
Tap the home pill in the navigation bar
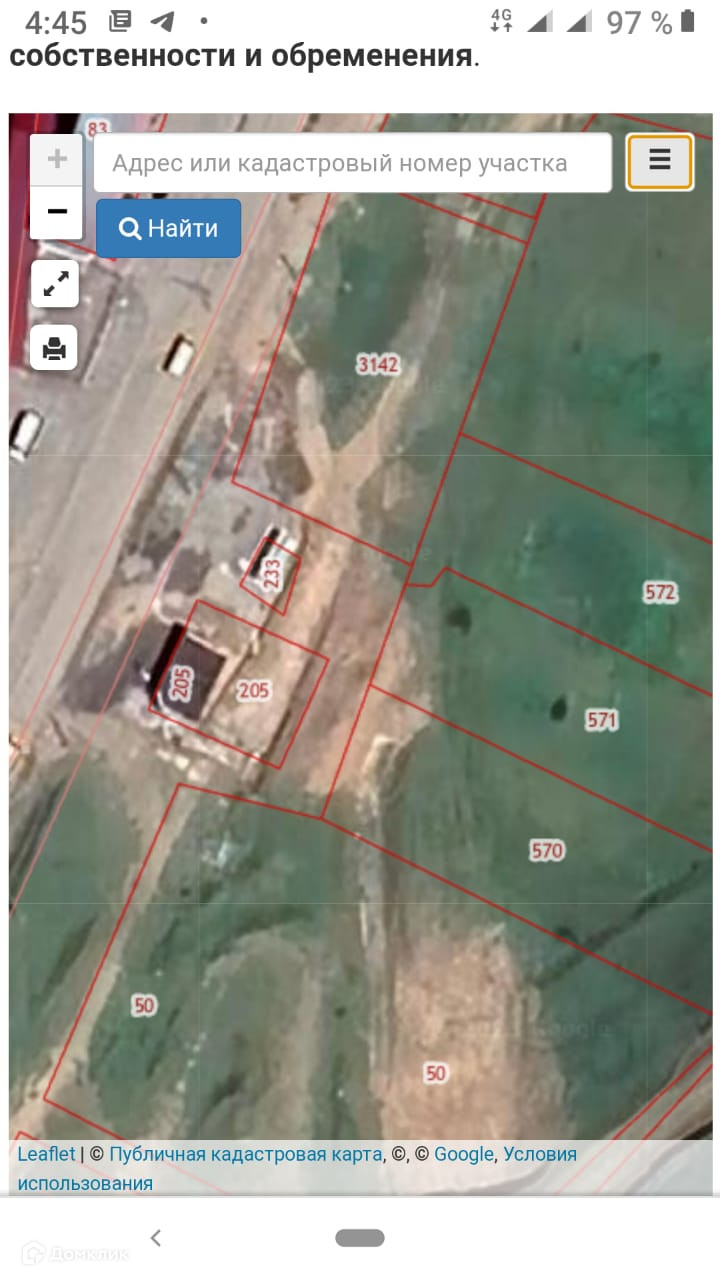click(x=360, y=1238)
